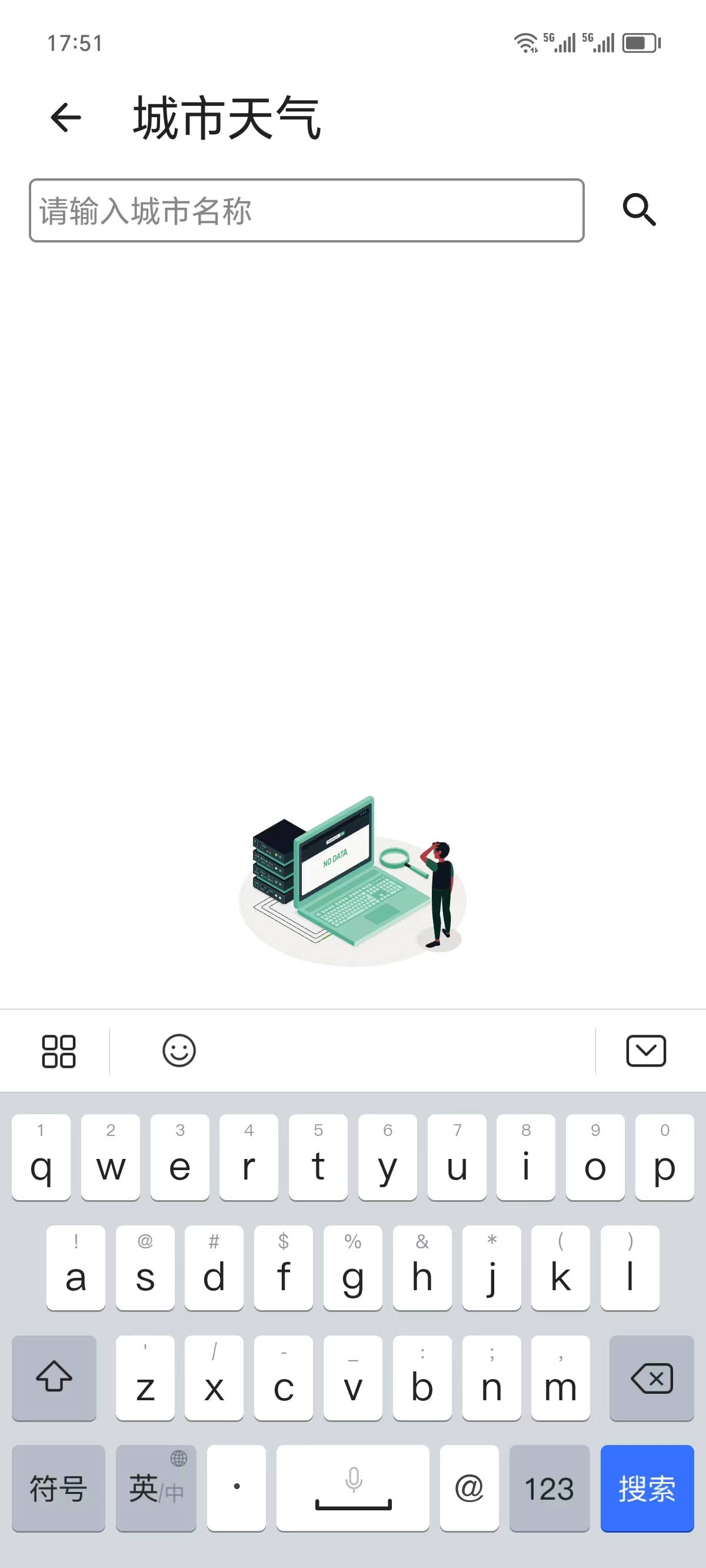Open the keyboard's four-square tools menu

[x=58, y=1051]
